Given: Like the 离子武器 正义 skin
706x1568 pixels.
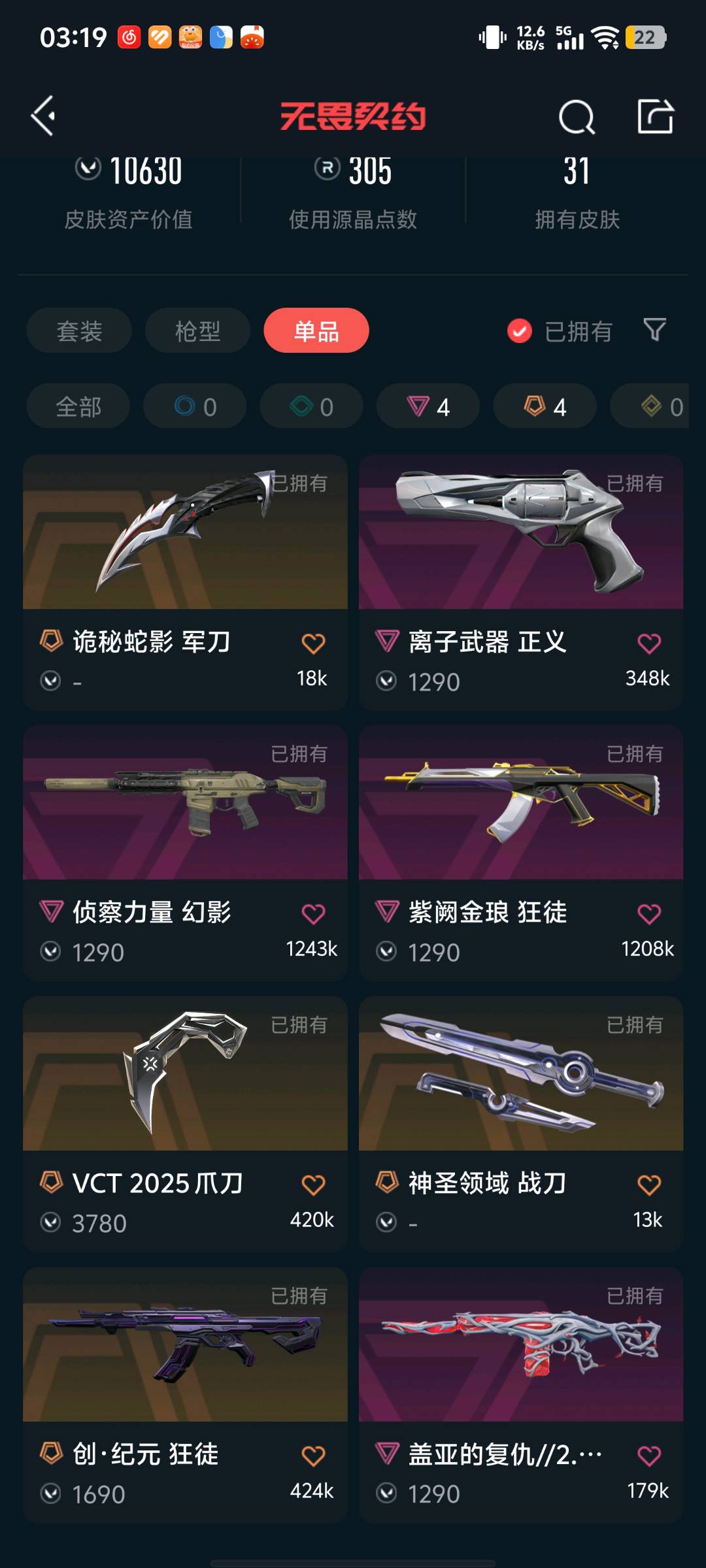Looking at the screenshot, I should 648,644.
